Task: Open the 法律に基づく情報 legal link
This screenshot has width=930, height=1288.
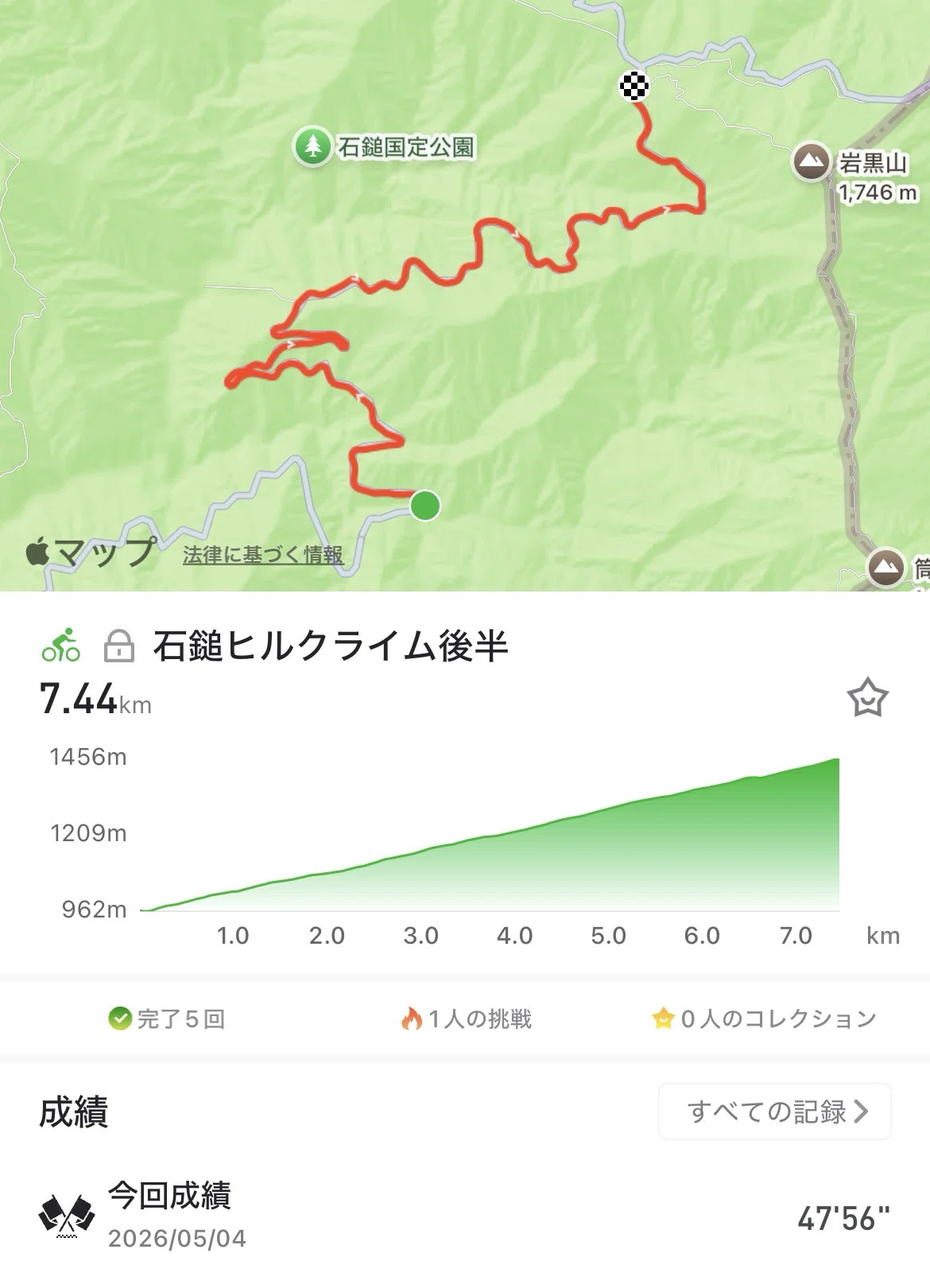Action: (x=263, y=555)
